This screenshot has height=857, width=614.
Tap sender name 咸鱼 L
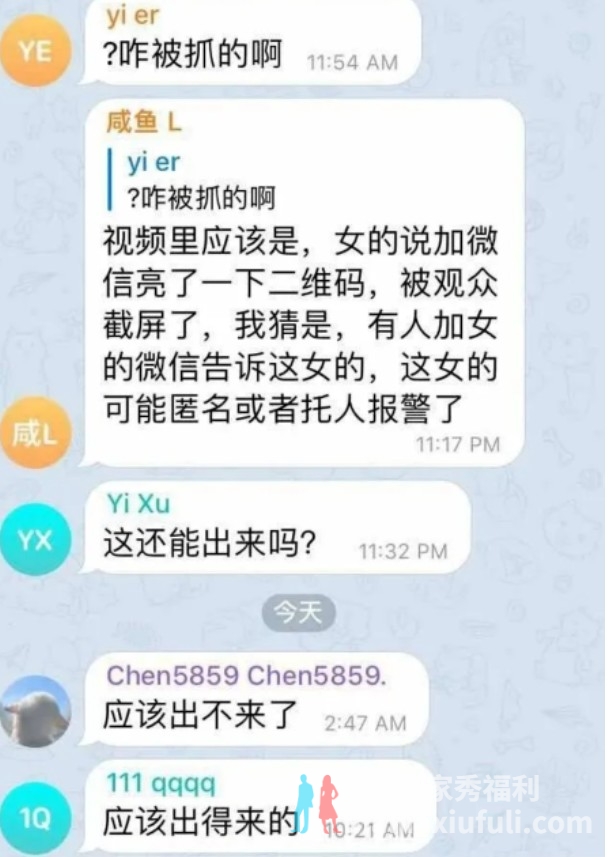(144, 122)
